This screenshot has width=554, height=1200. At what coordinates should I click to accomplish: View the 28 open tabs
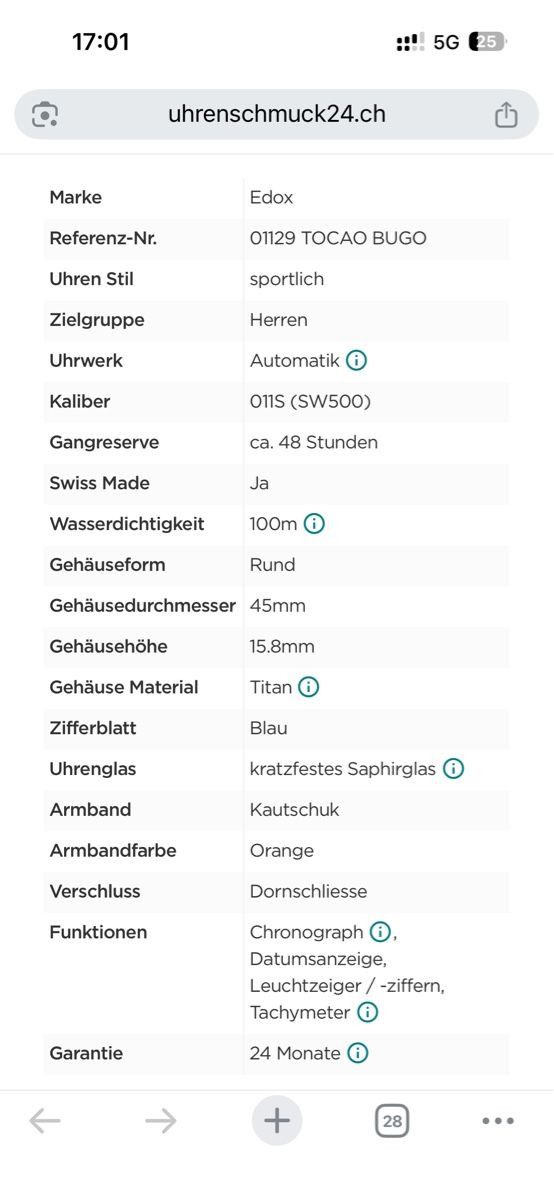[392, 1121]
